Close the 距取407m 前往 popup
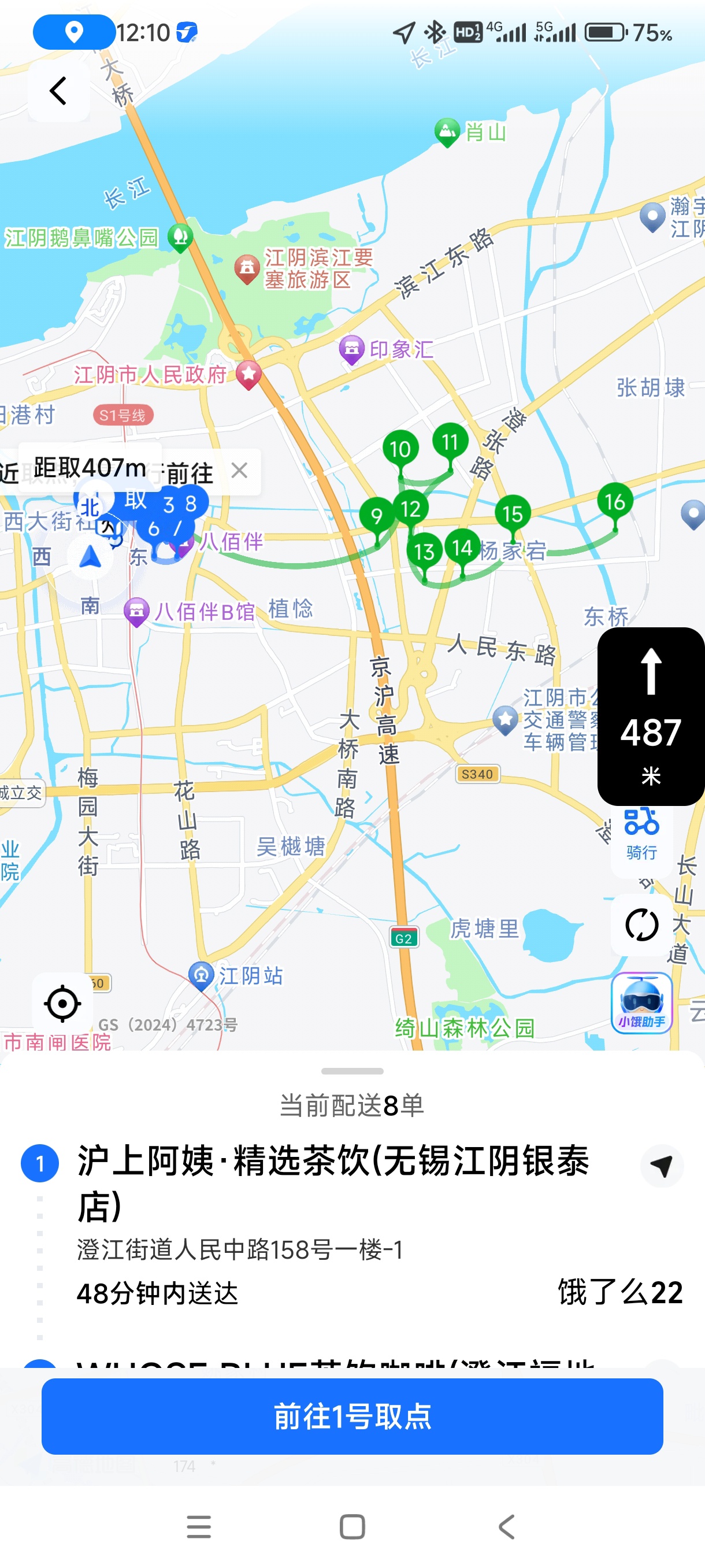Screen dimensions: 705x1568 pyautogui.click(x=240, y=470)
